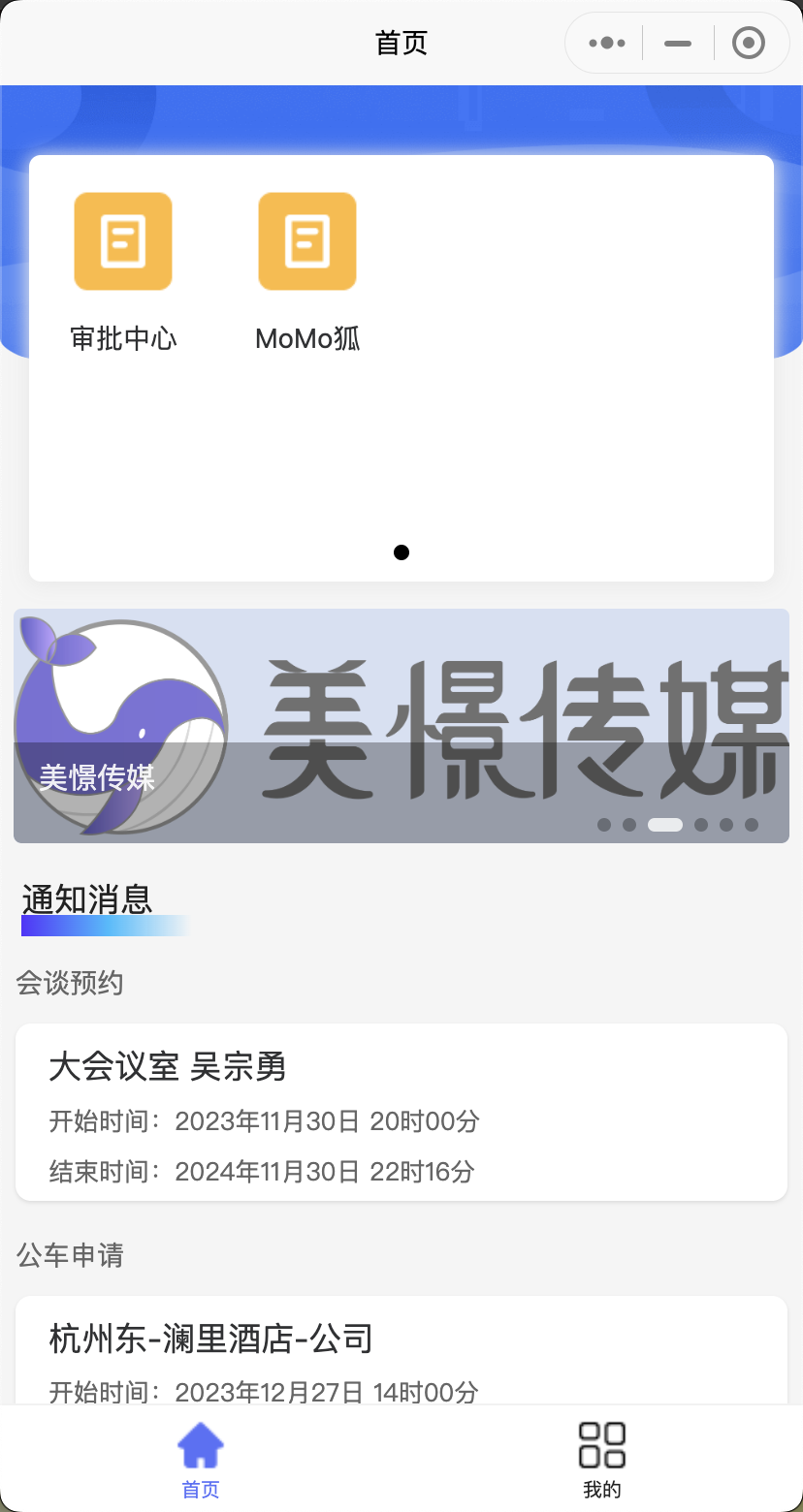Image resolution: width=803 pixels, height=1512 pixels.
Task: Switch to the 我的 tab
Action: (601, 1459)
